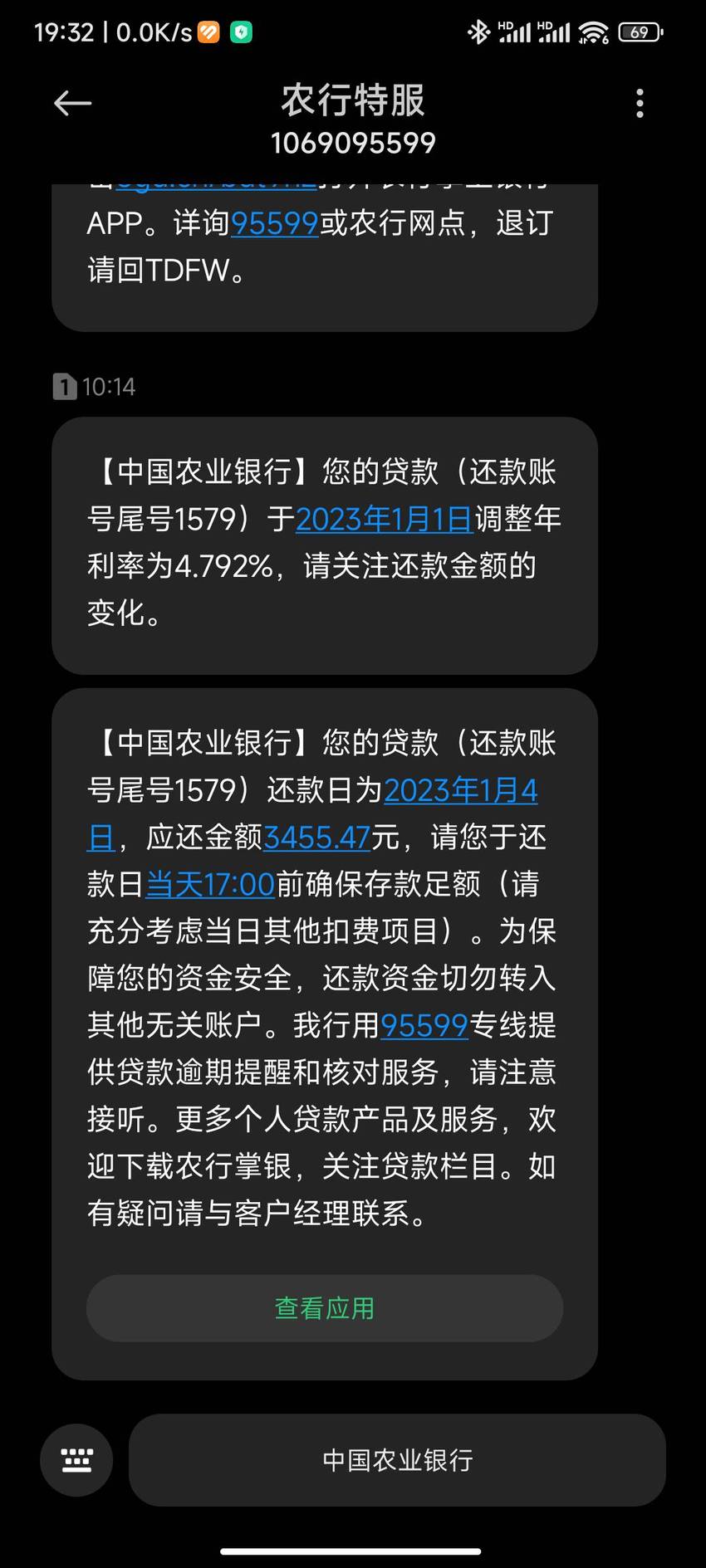706x1568 pixels.
Task: Call the 95599 hotline link in loan message
Action: (424, 1026)
